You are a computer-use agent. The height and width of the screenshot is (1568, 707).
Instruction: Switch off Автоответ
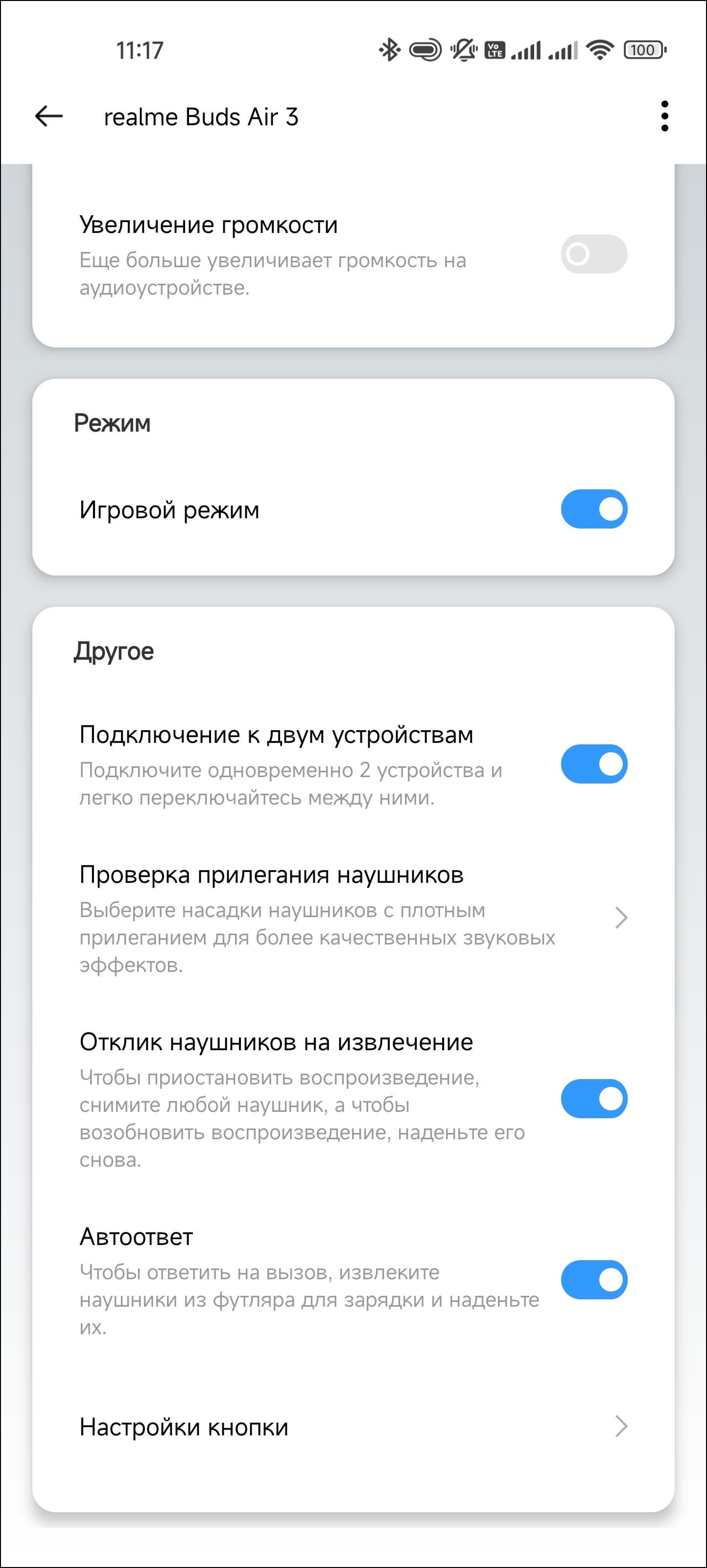tap(594, 1279)
